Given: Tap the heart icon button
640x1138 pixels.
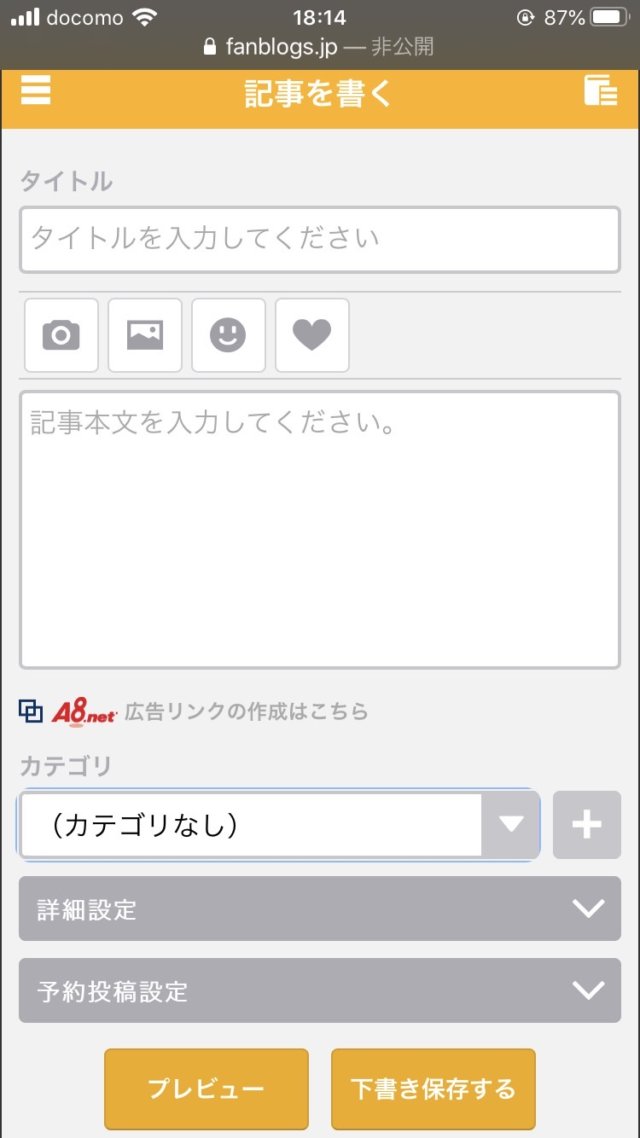Looking at the screenshot, I should coord(312,335).
